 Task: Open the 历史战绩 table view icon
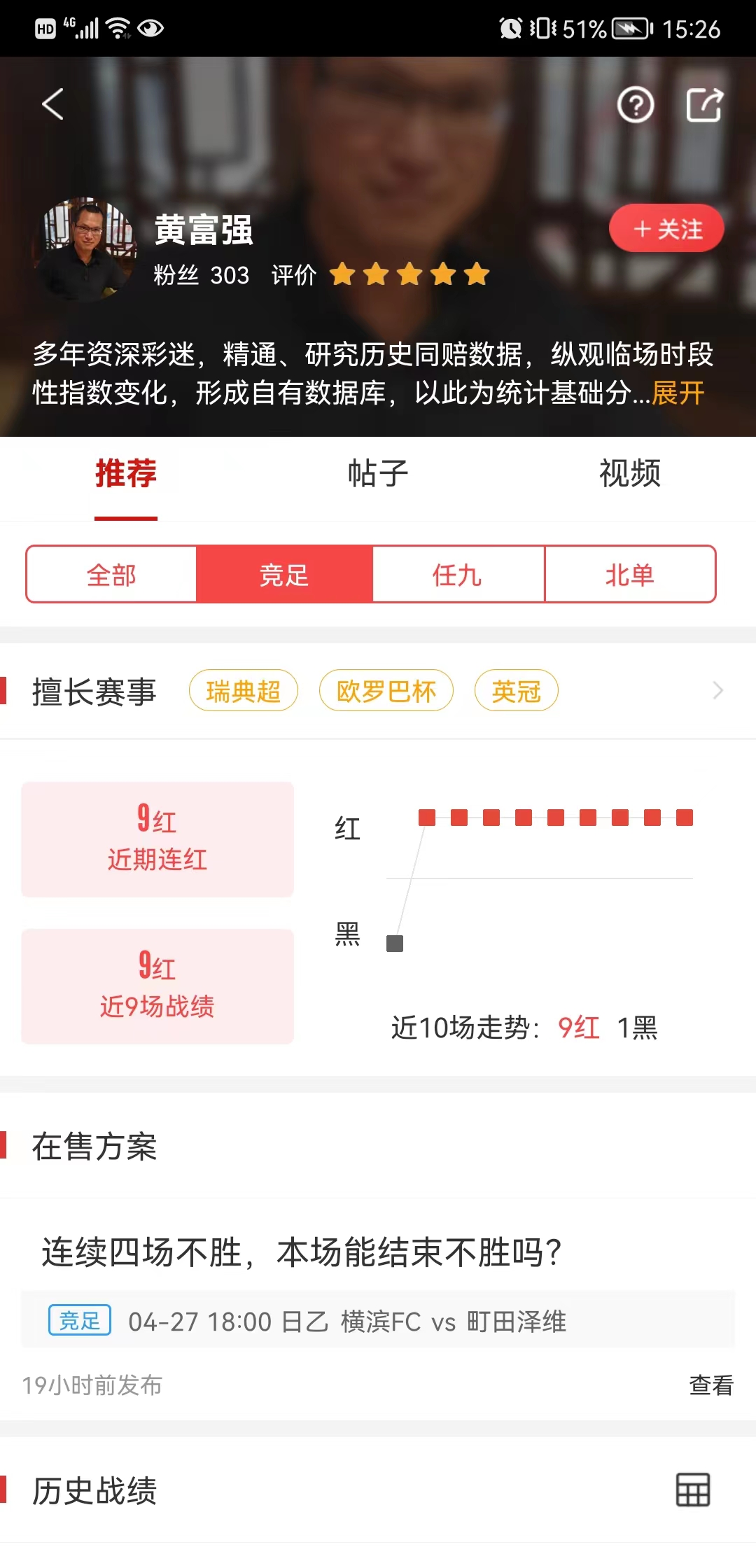point(692,1490)
